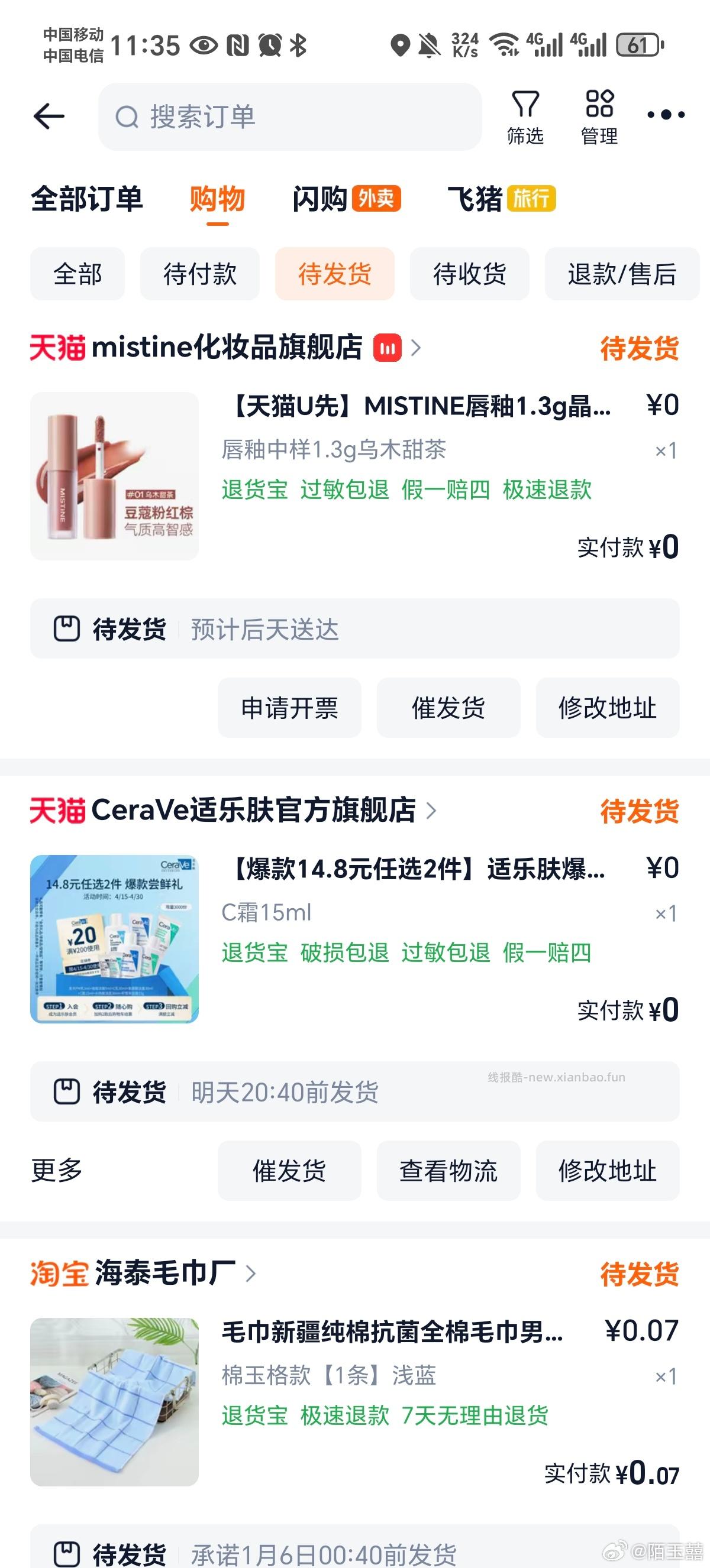Tap the search magnifier in the order search bar
The width and height of the screenshot is (710, 1568).
click(x=127, y=117)
